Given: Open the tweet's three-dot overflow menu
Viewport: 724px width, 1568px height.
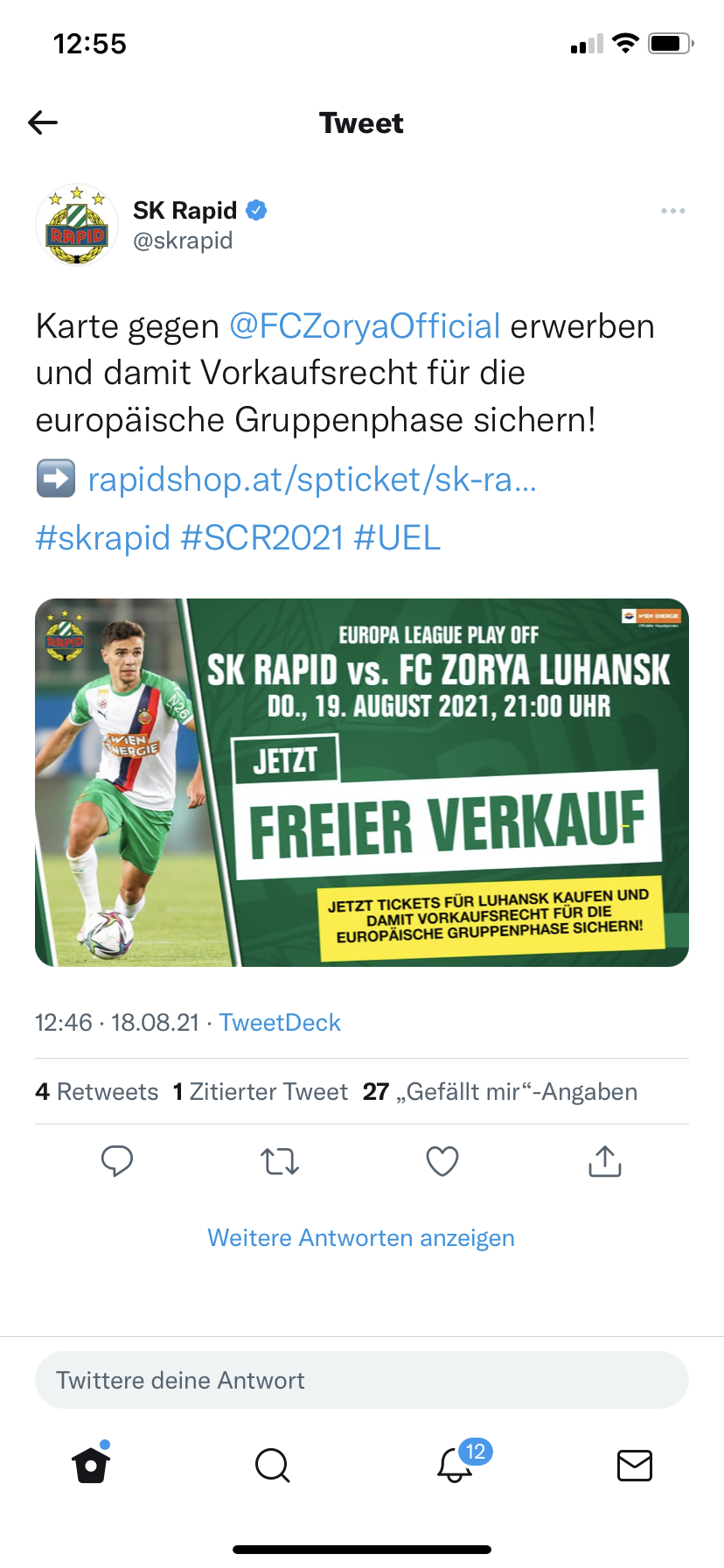Looking at the screenshot, I should click(x=673, y=211).
